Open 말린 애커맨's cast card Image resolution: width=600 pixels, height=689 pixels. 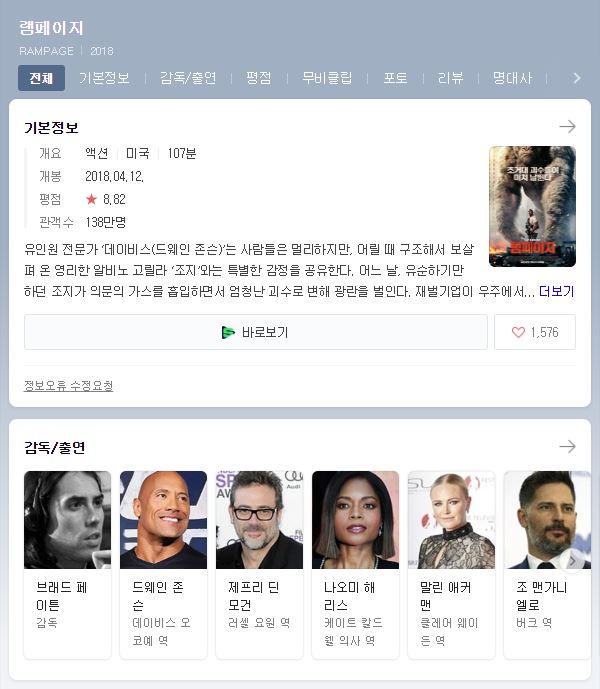tap(451, 564)
